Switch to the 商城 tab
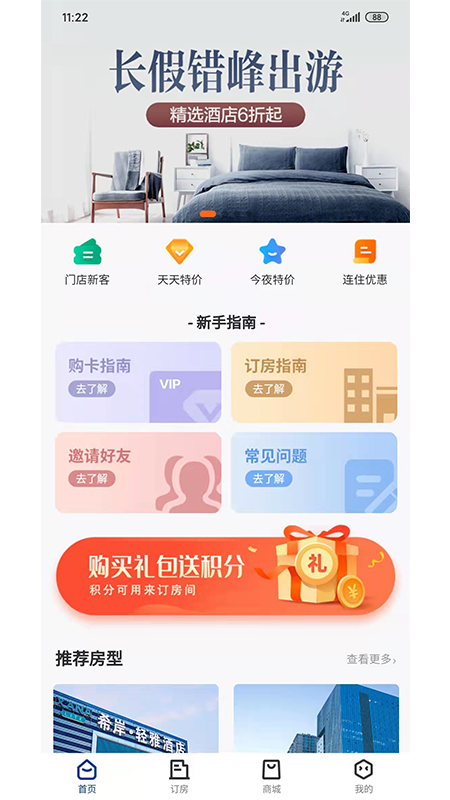This screenshot has height=800, width=450. (271, 777)
